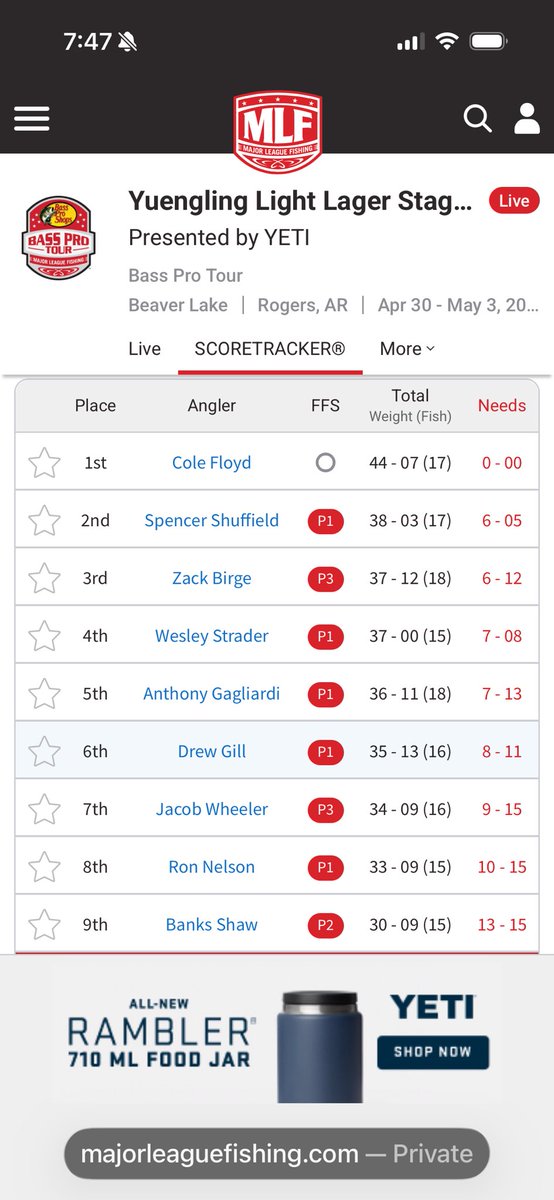554x1200 pixels.
Task: Select the SCORETRACKER tab
Action: 270,349
